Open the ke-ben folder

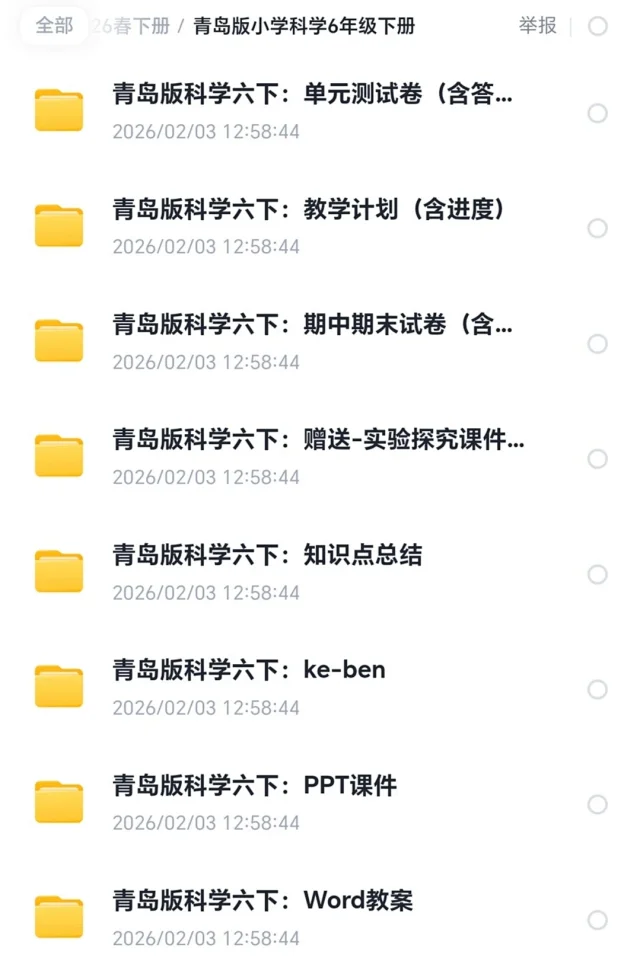coord(249,672)
